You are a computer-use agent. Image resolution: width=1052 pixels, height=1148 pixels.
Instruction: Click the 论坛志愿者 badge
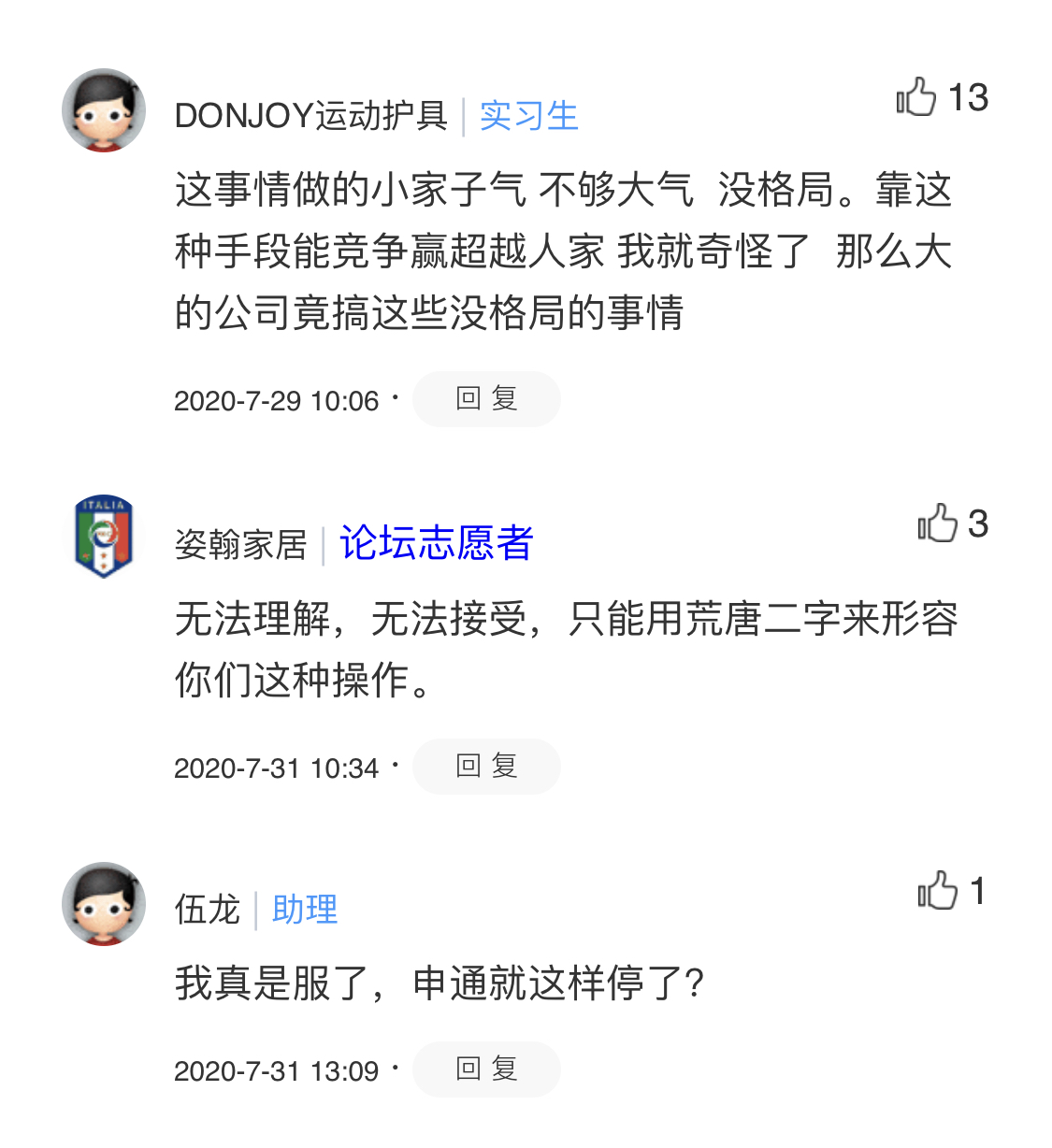[435, 545]
